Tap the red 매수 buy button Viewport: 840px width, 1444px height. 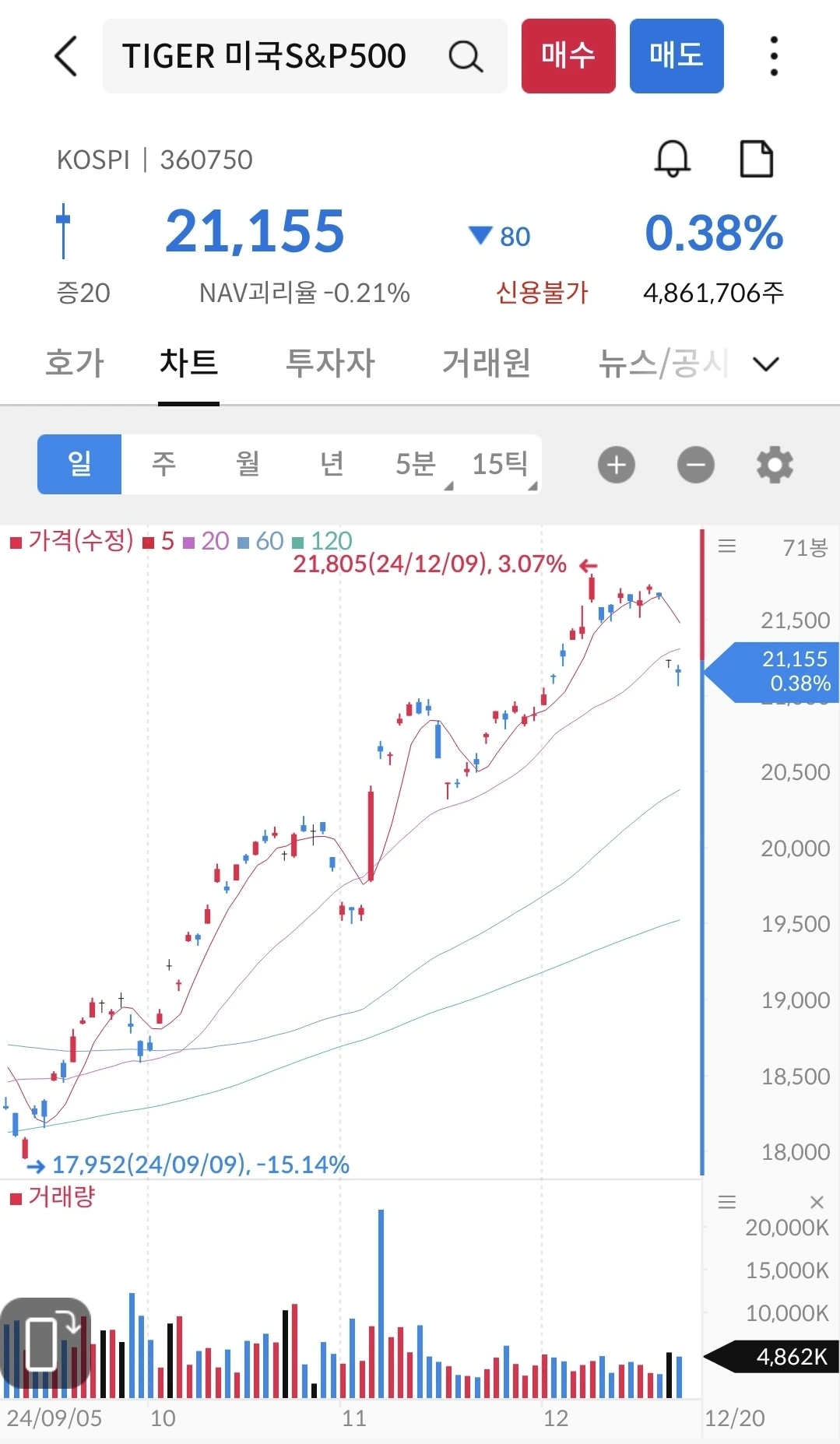568,56
